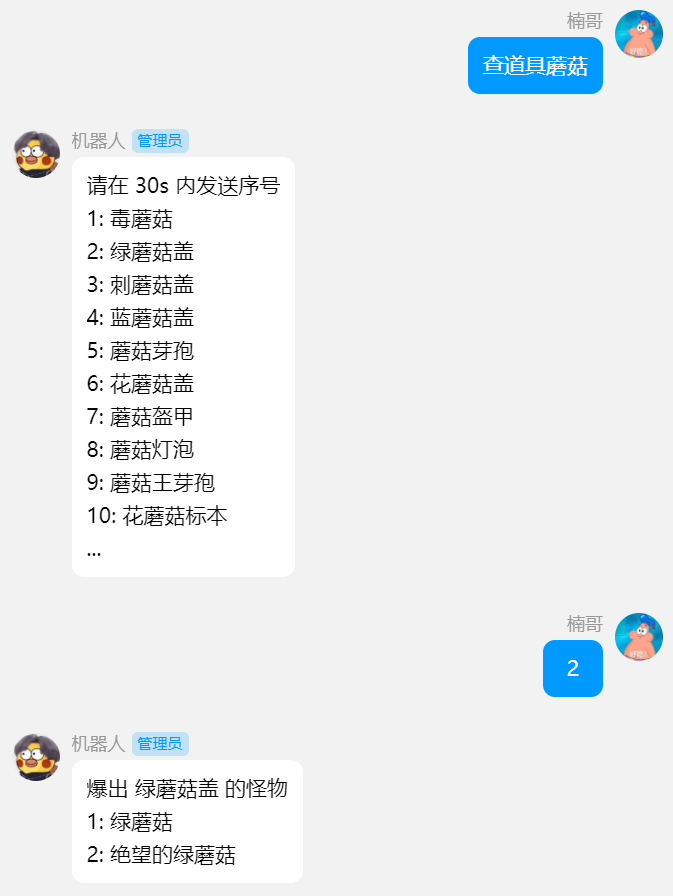This screenshot has height=896, width=673.
Task: Open 楠哥's avatar beside the message 2
Action: [638, 637]
